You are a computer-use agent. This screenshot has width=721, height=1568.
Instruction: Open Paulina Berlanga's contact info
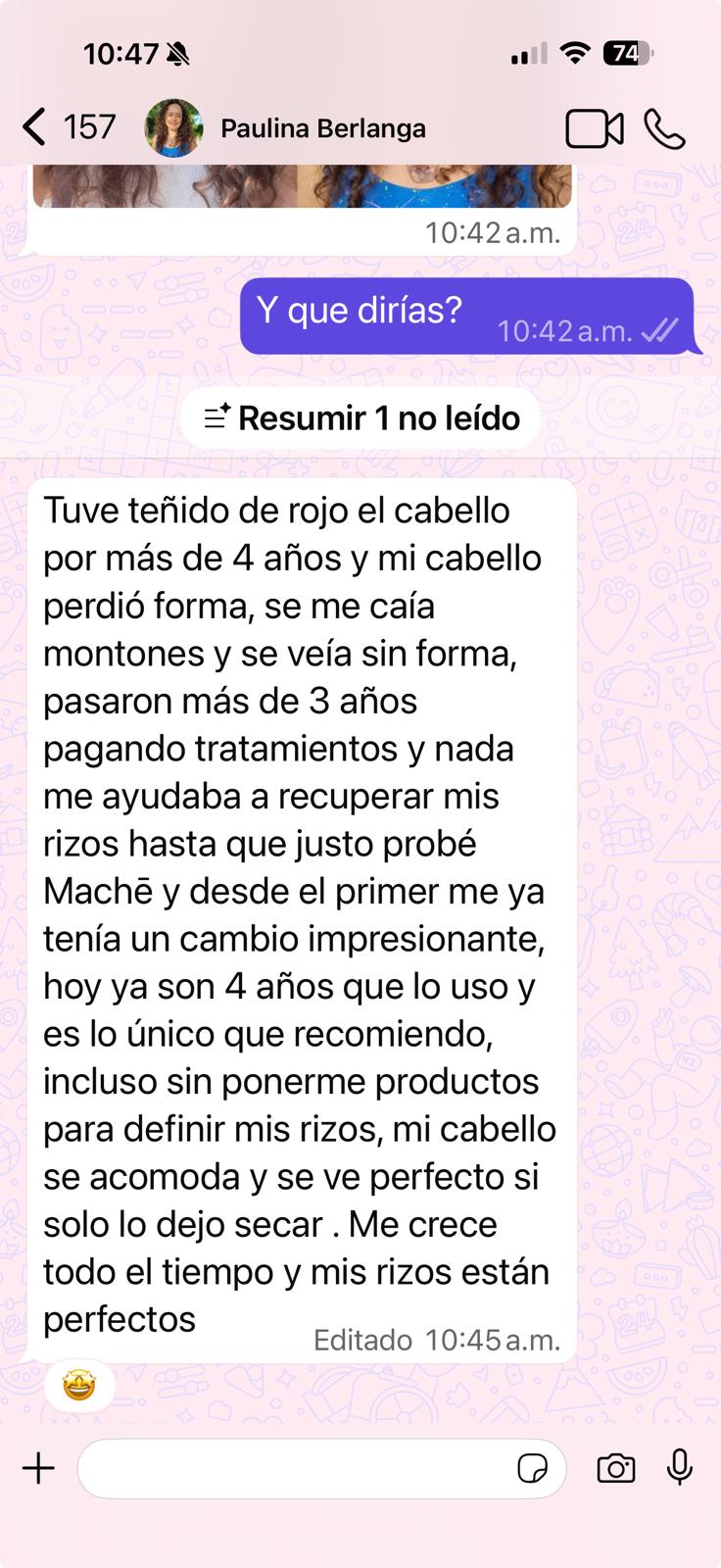click(x=321, y=128)
